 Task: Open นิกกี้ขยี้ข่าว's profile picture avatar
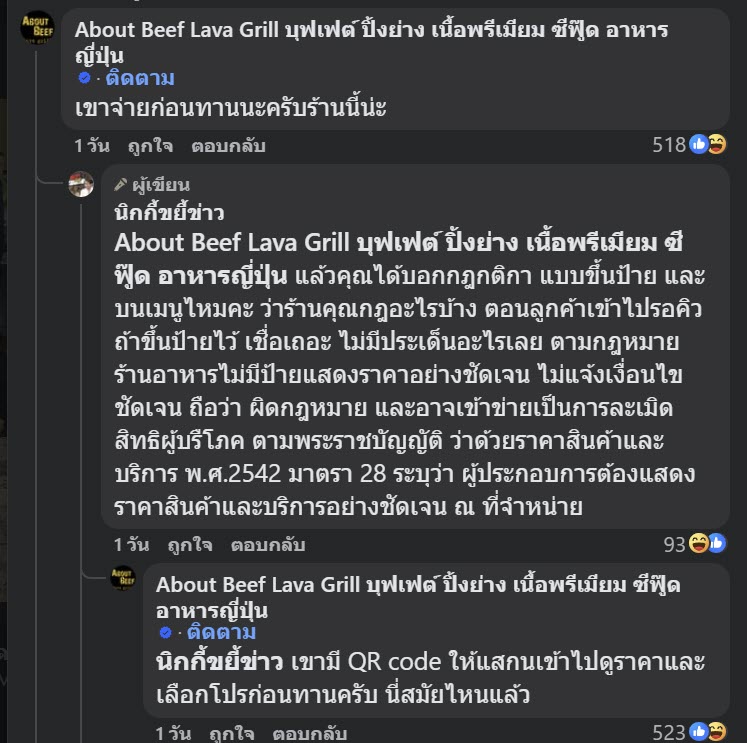point(81,184)
